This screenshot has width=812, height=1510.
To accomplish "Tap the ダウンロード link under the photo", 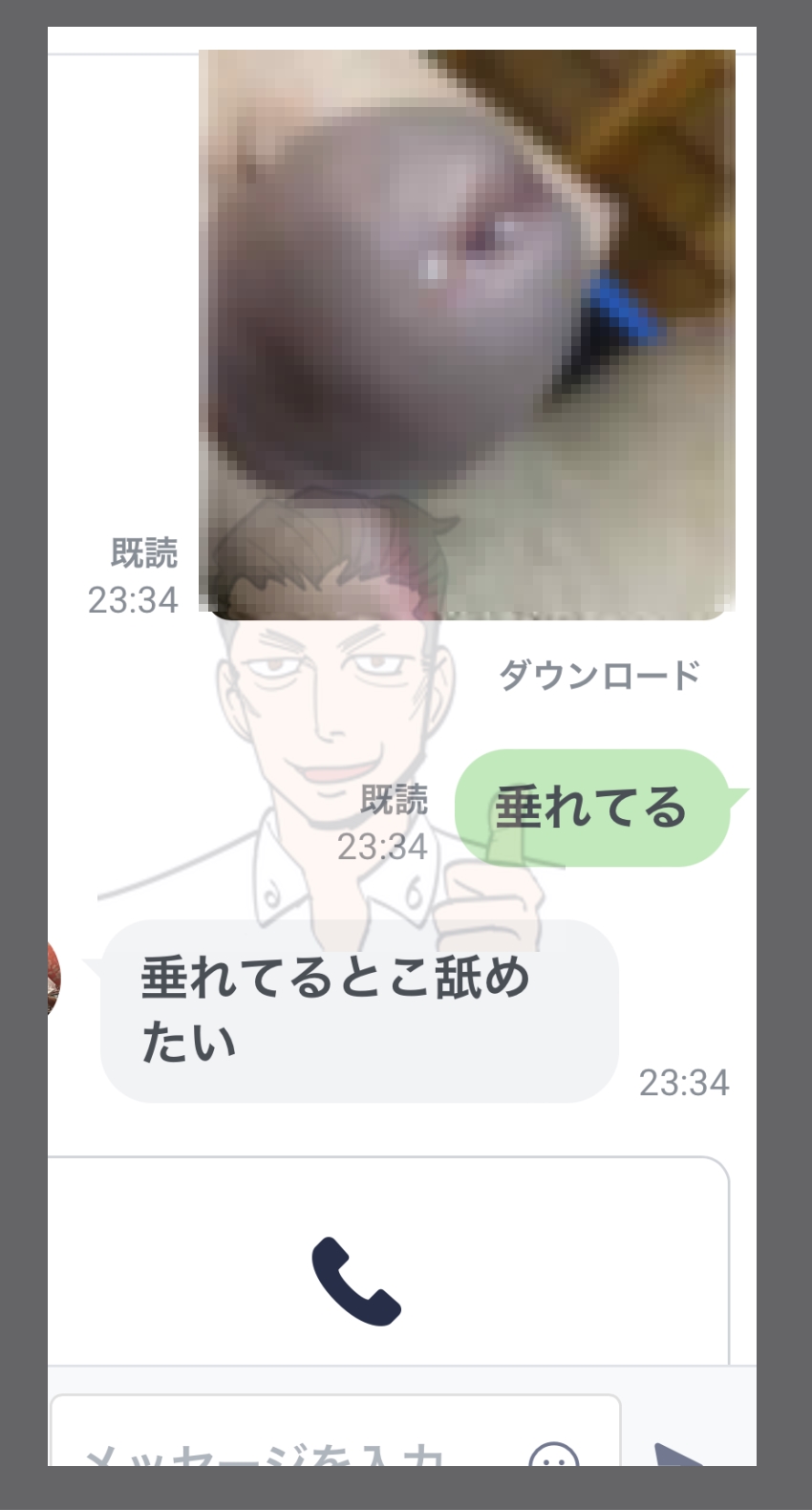I will [x=599, y=676].
